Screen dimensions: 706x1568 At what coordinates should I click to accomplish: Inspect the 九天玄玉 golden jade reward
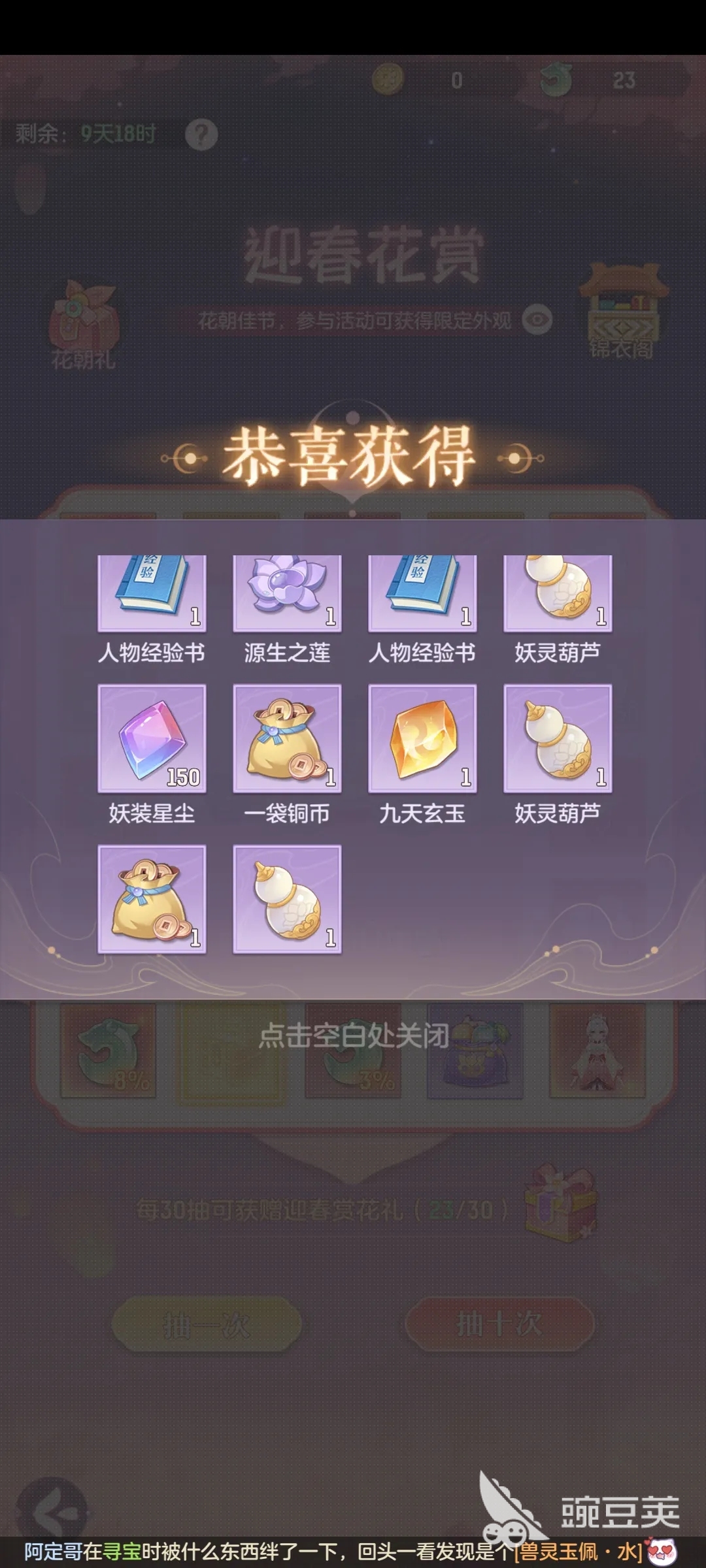point(422,738)
